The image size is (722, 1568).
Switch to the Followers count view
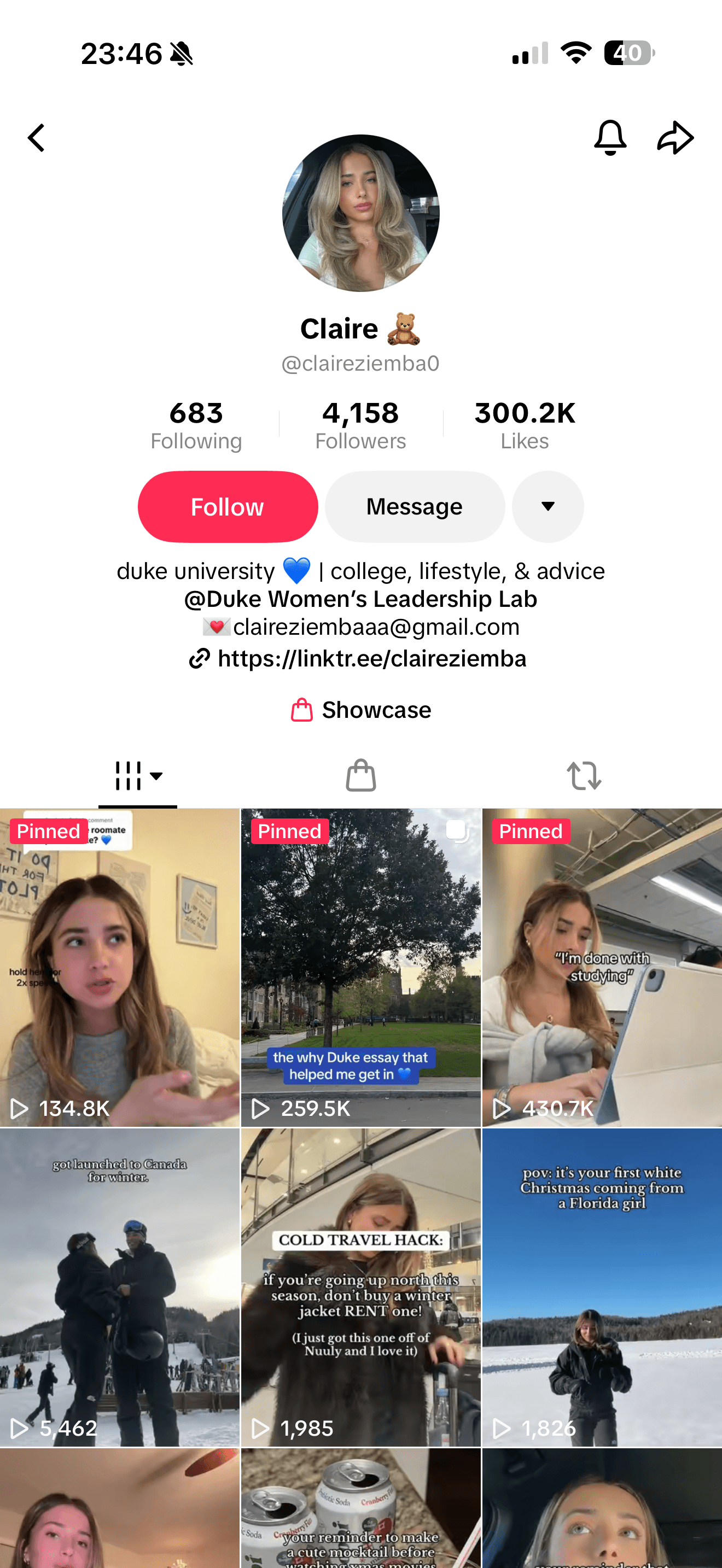(x=360, y=423)
